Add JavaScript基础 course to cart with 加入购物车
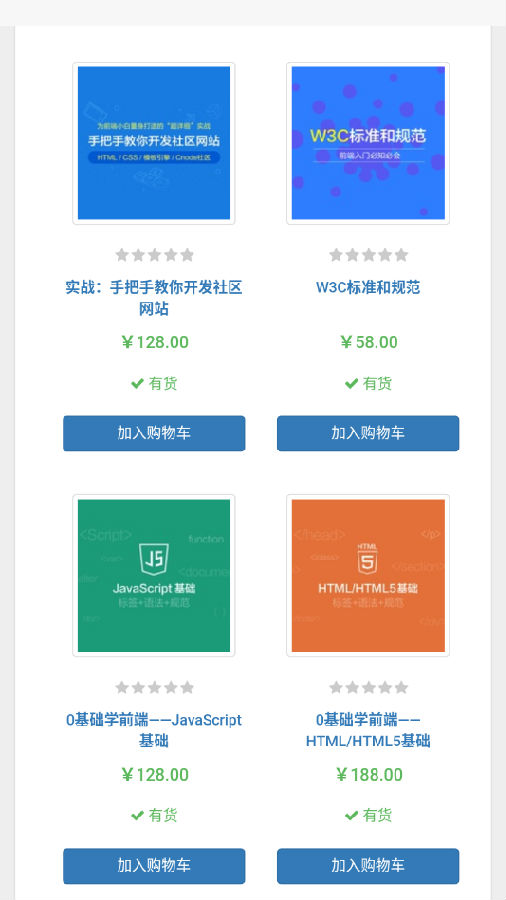This screenshot has height=900, width=506. coord(154,866)
